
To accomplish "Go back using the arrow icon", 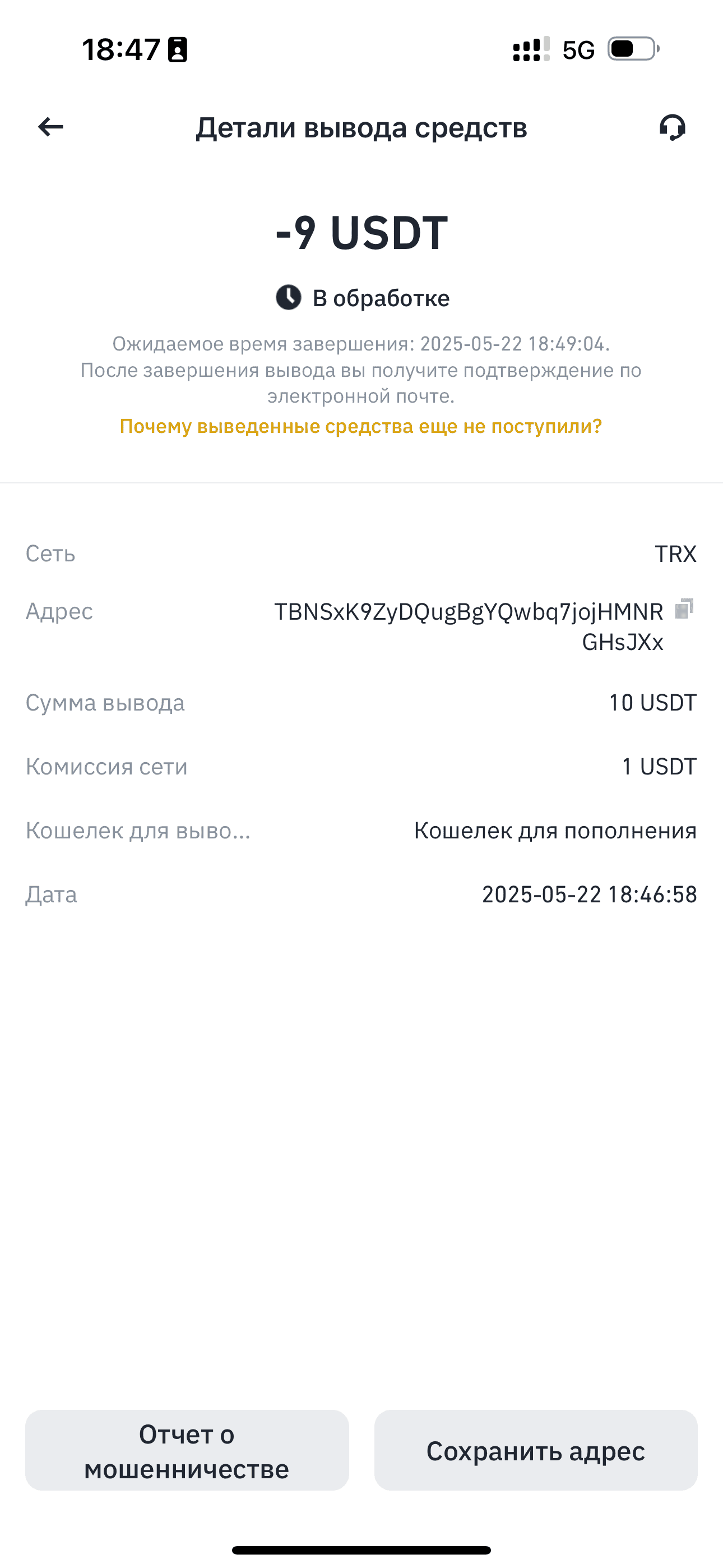I will (50, 127).
